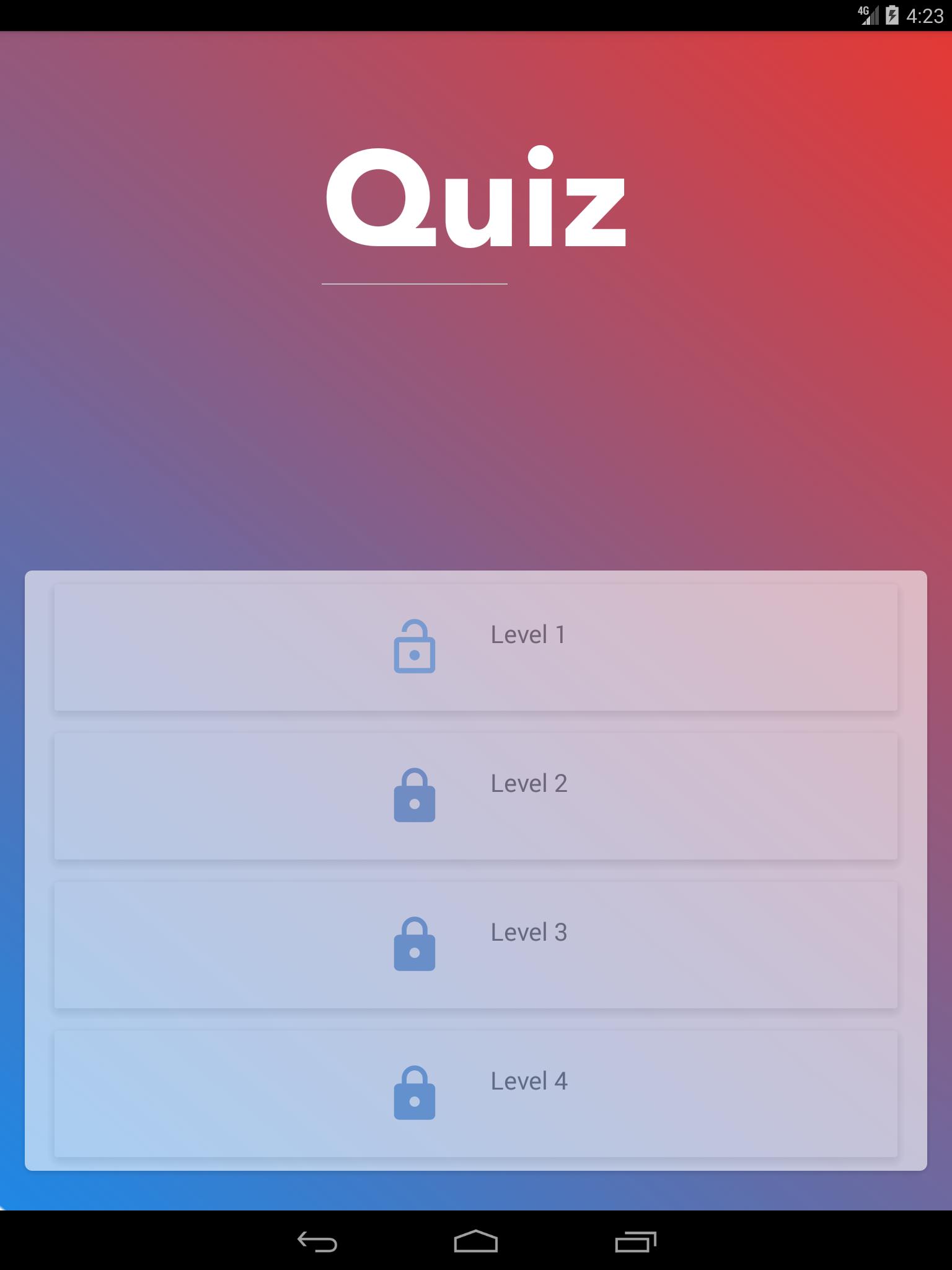This screenshot has height=1270, width=952.
Task: Go back using the system back button
Action: (x=317, y=1241)
